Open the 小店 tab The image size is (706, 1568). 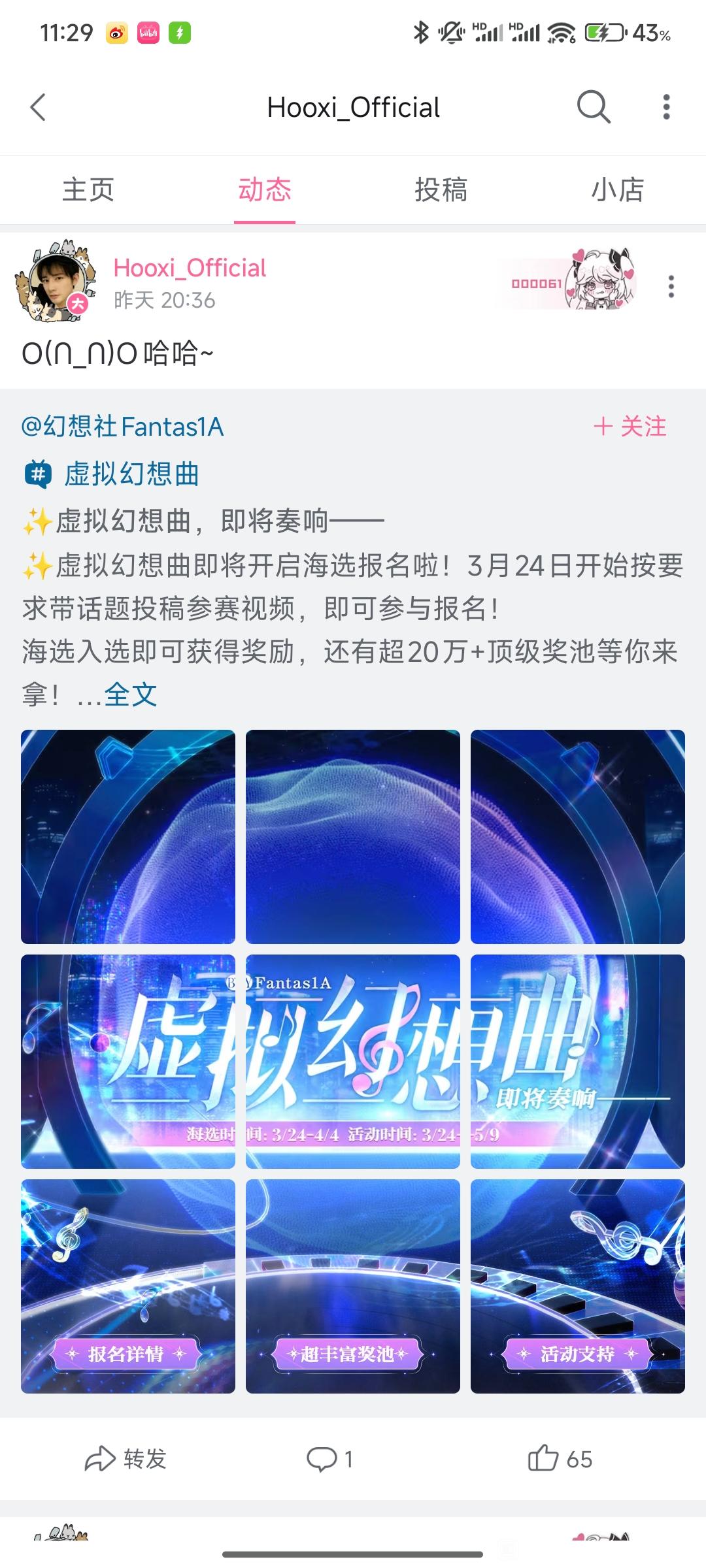click(618, 190)
